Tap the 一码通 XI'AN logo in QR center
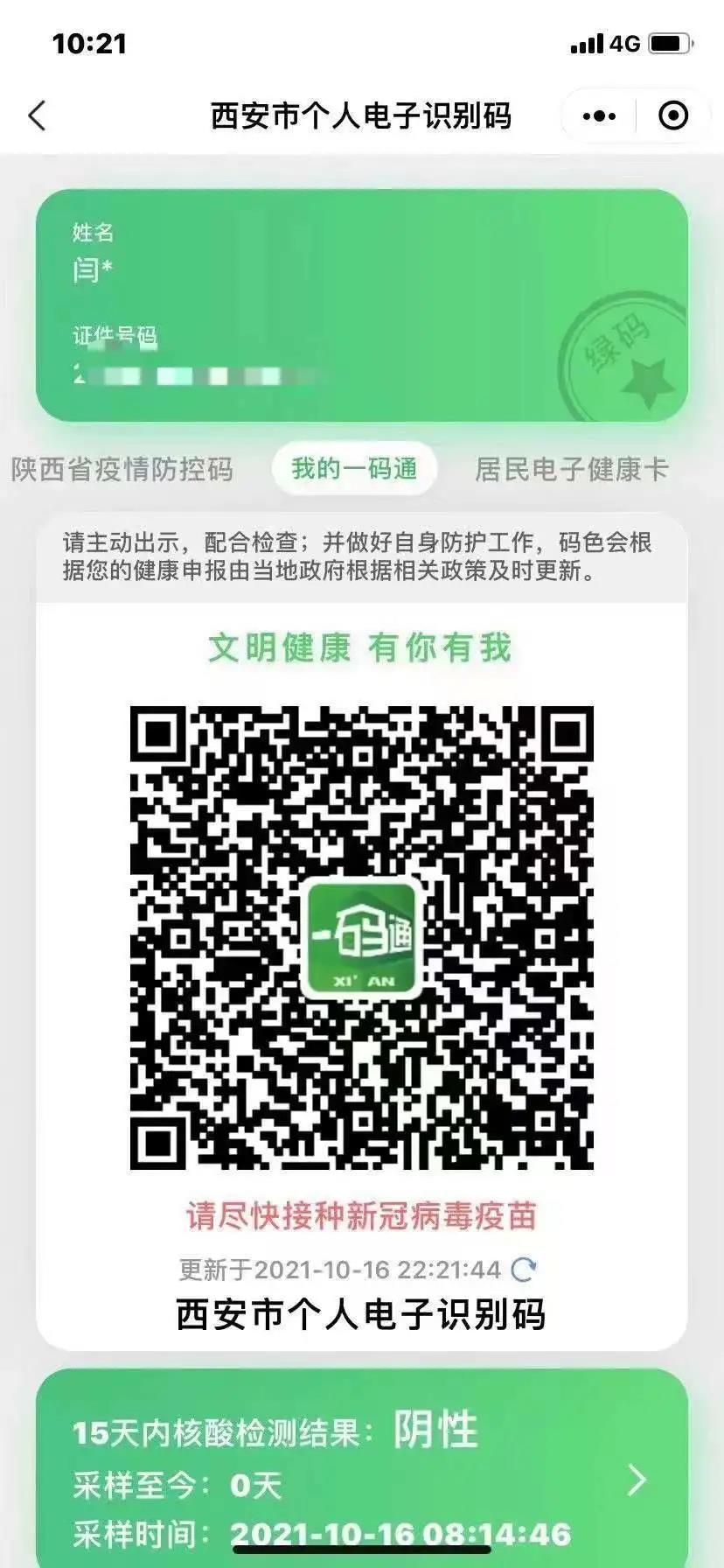 (x=362, y=936)
